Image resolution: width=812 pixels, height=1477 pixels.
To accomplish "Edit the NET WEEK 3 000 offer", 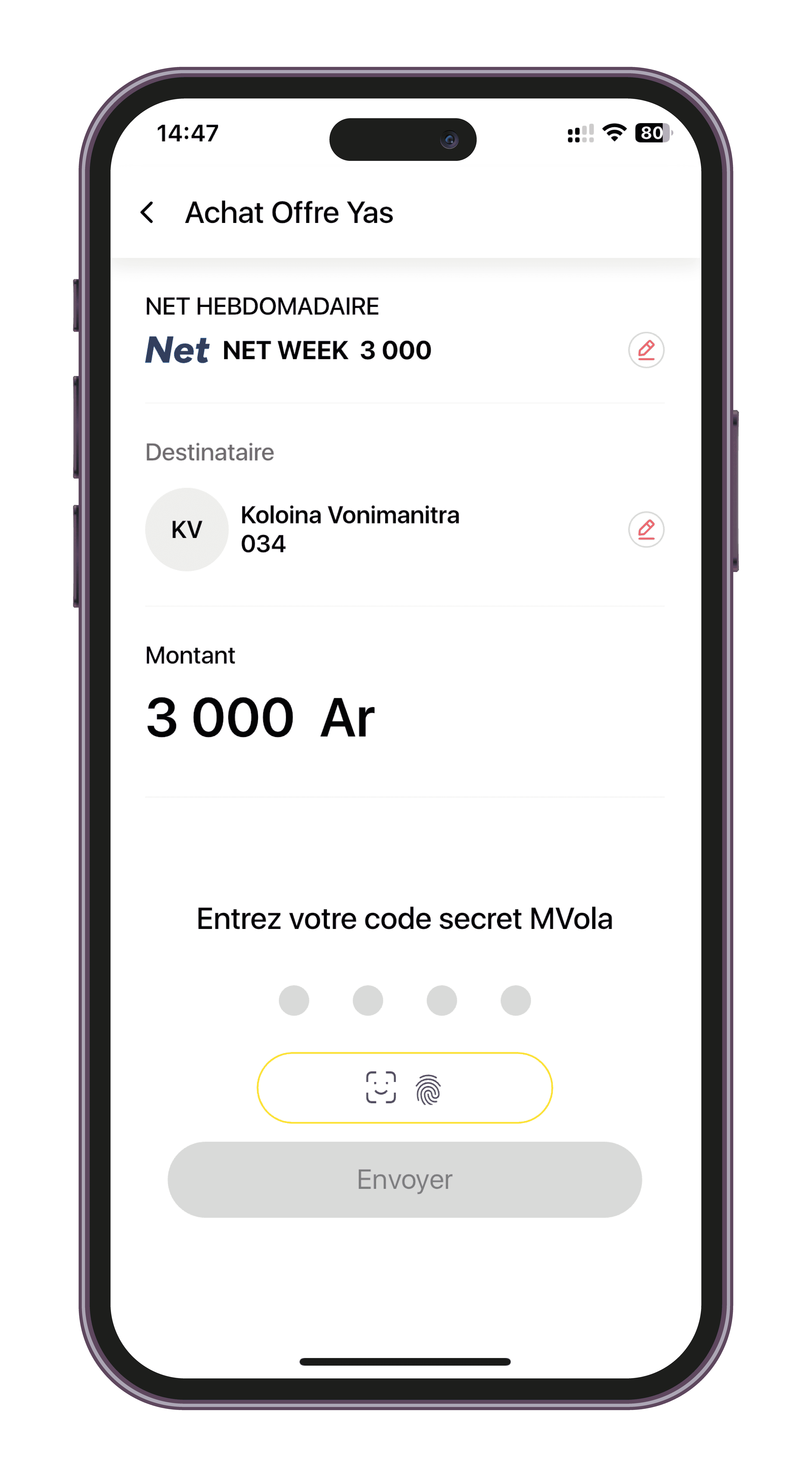I will click(646, 350).
